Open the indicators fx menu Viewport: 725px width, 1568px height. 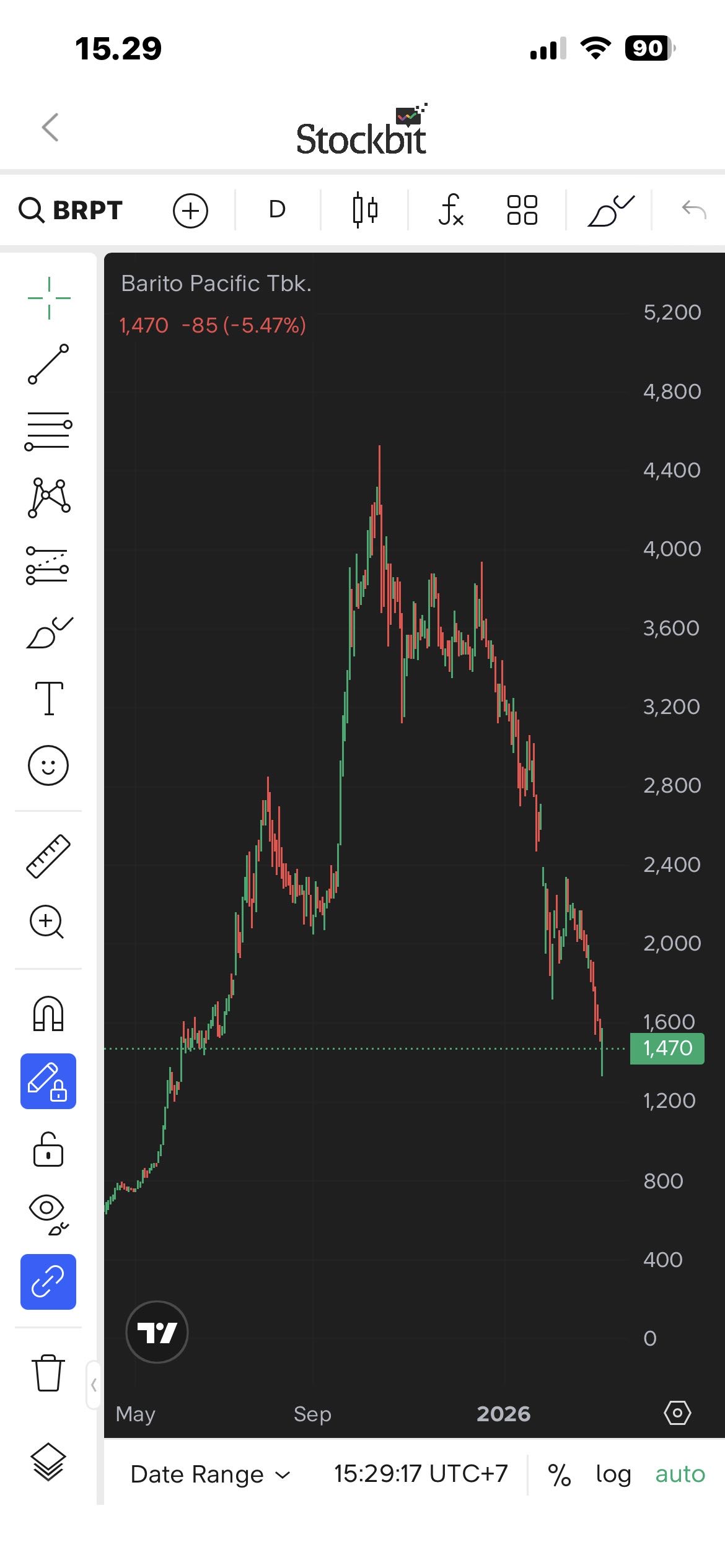click(x=450, y=210)
